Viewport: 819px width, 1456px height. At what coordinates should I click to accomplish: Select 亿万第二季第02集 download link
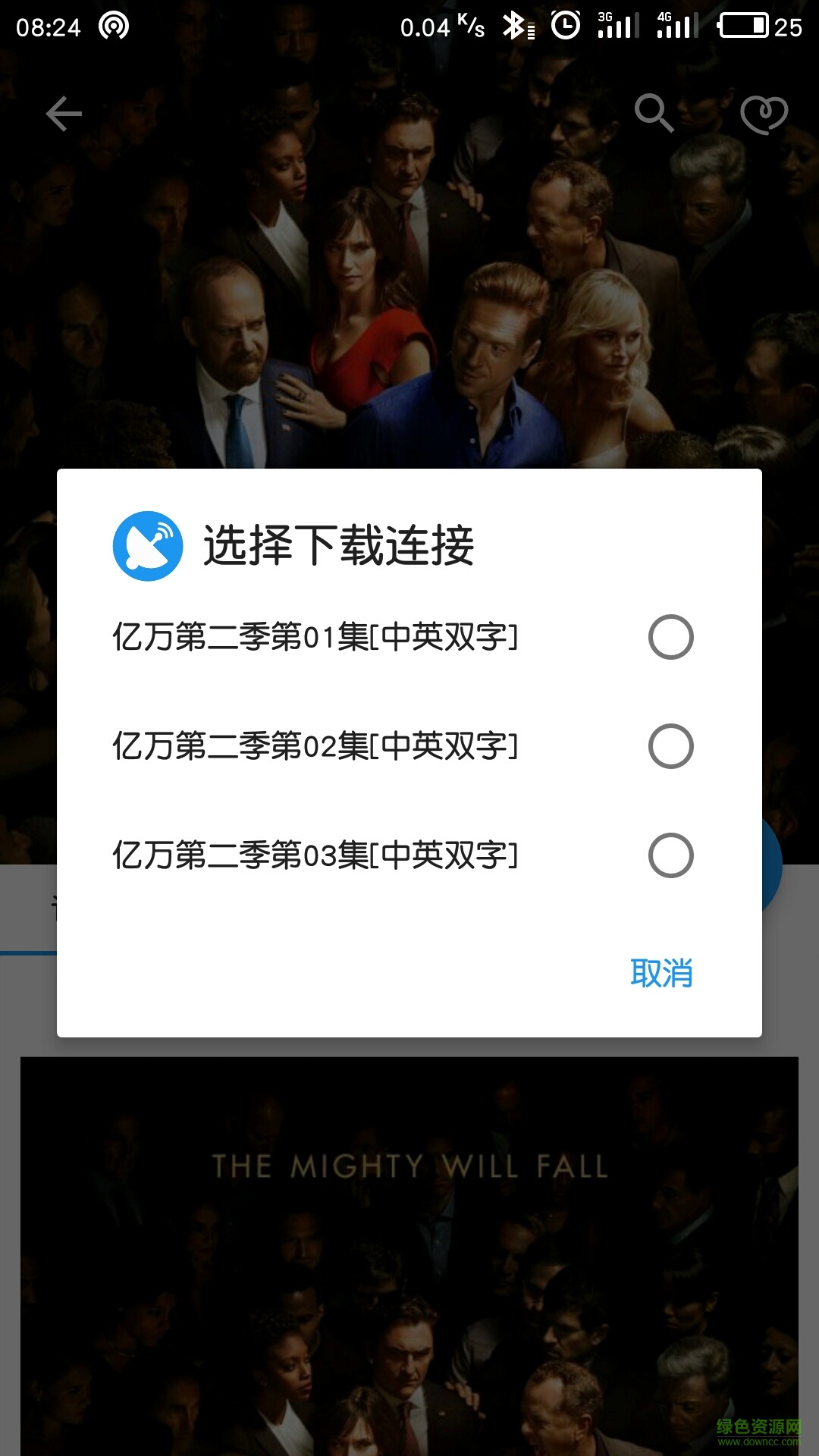(x=670, y=746)
